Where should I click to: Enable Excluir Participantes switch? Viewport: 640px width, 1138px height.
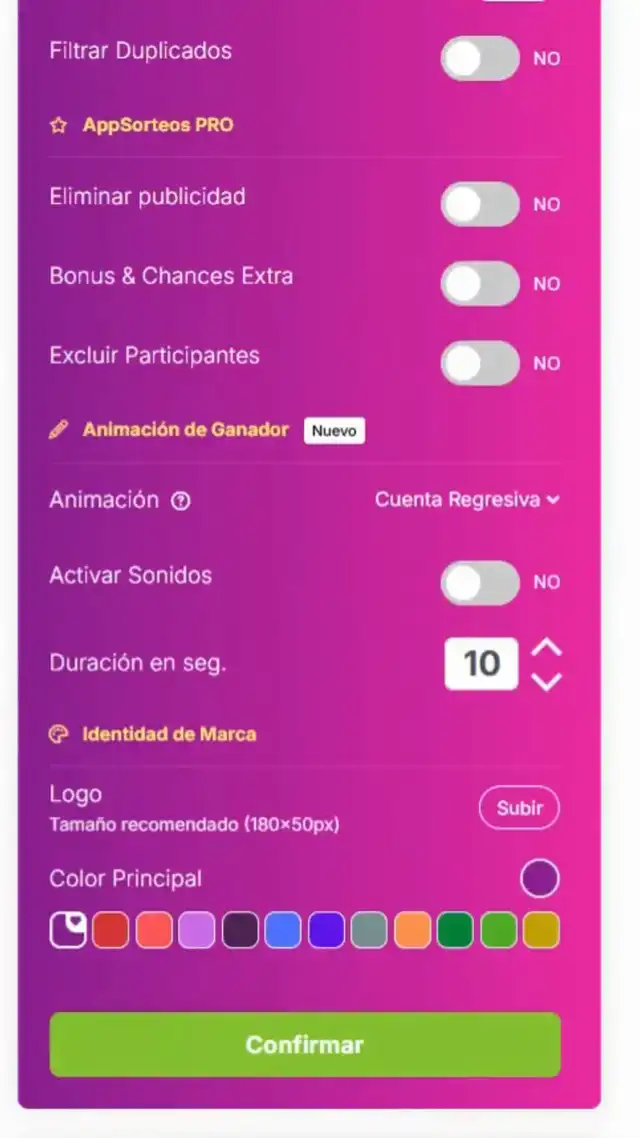coord(480,363)
